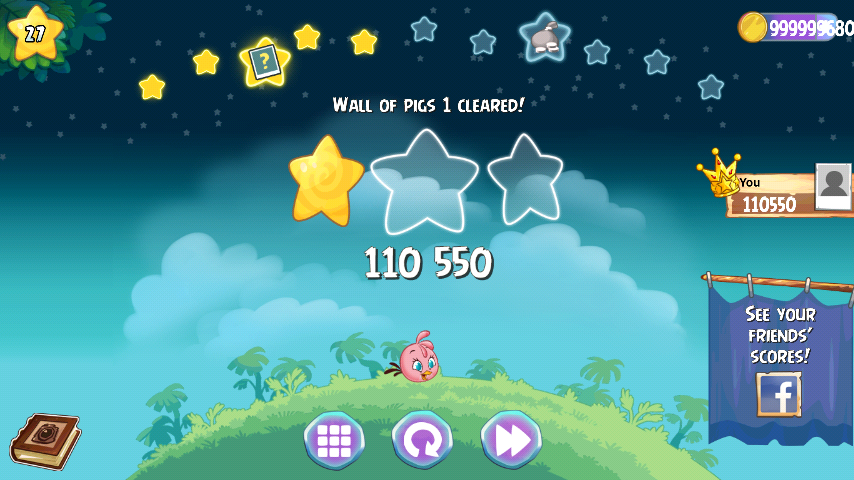View your leaderboard score entry
This screenshot has width=854, height=480.
[775, 194]
